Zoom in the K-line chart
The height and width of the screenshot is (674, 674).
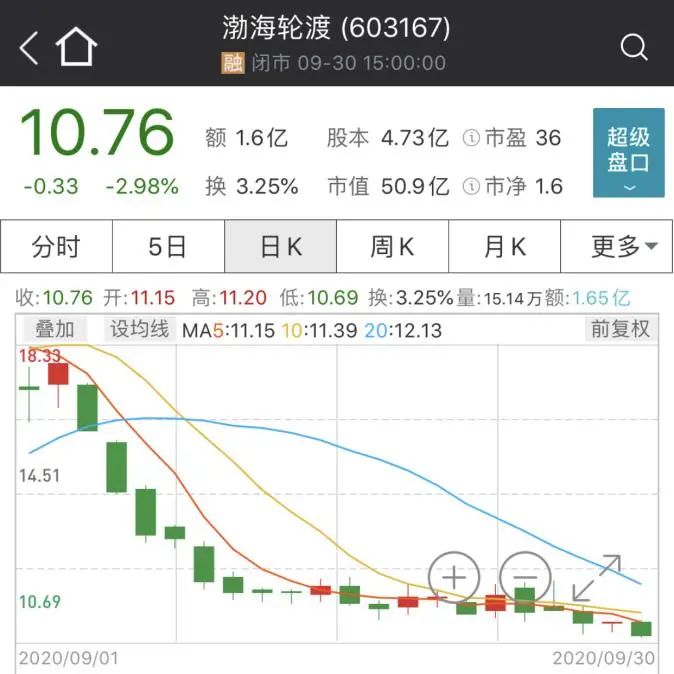pyautogui.click(x=454, y=577)
